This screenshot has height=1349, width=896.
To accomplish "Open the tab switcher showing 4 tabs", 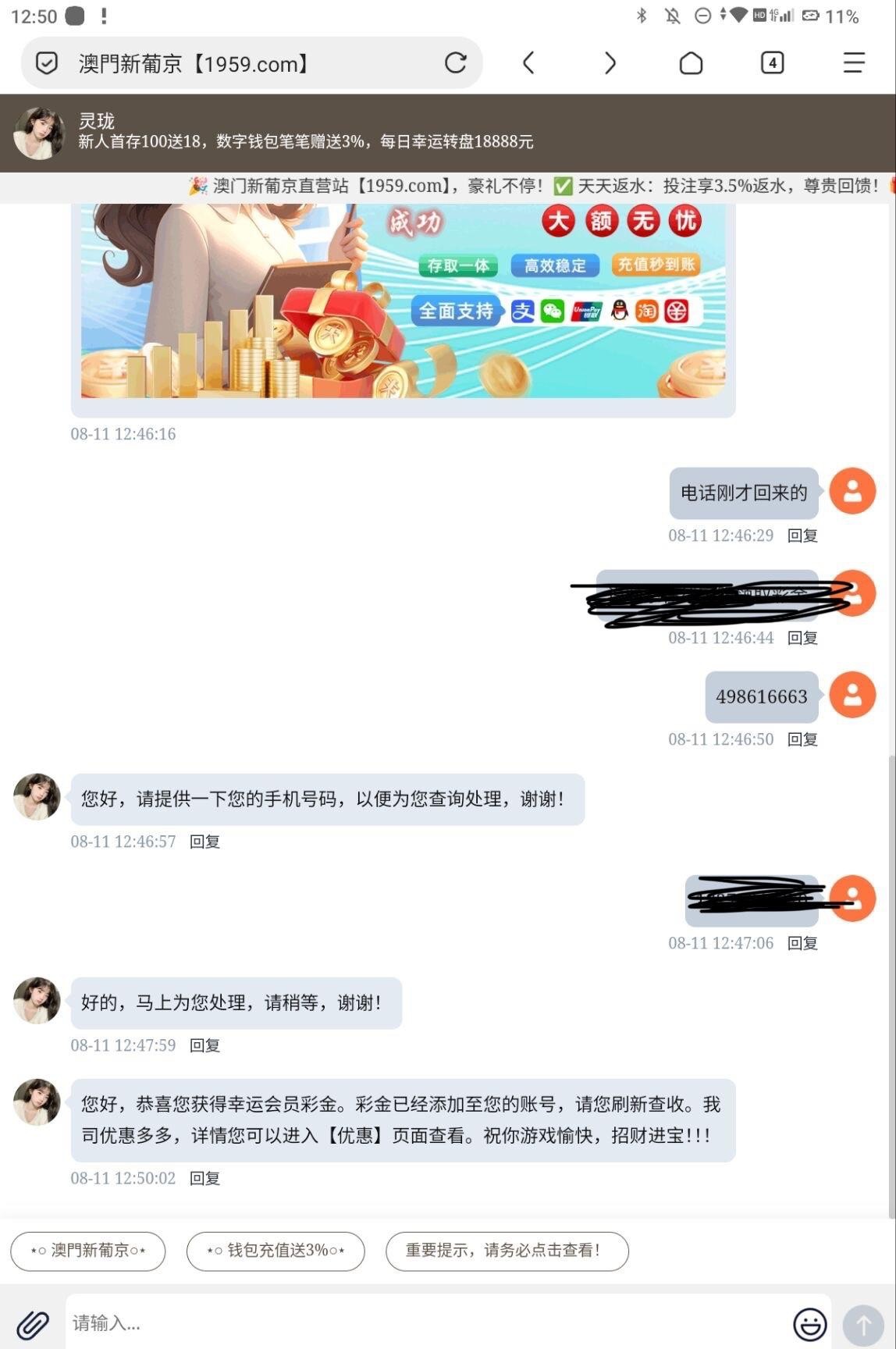I will (772, 63).
